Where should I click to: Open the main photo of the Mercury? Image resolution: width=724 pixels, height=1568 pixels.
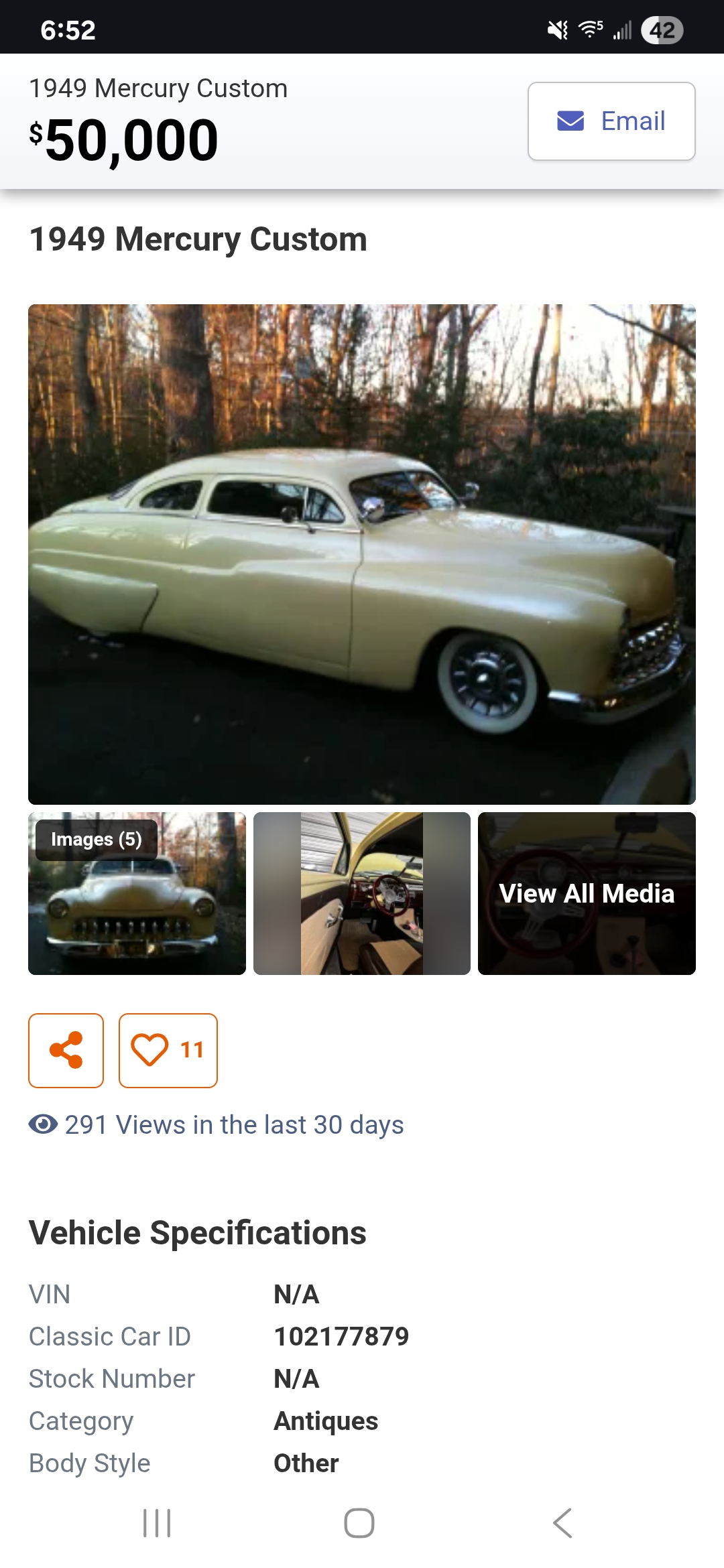(362, 553)
